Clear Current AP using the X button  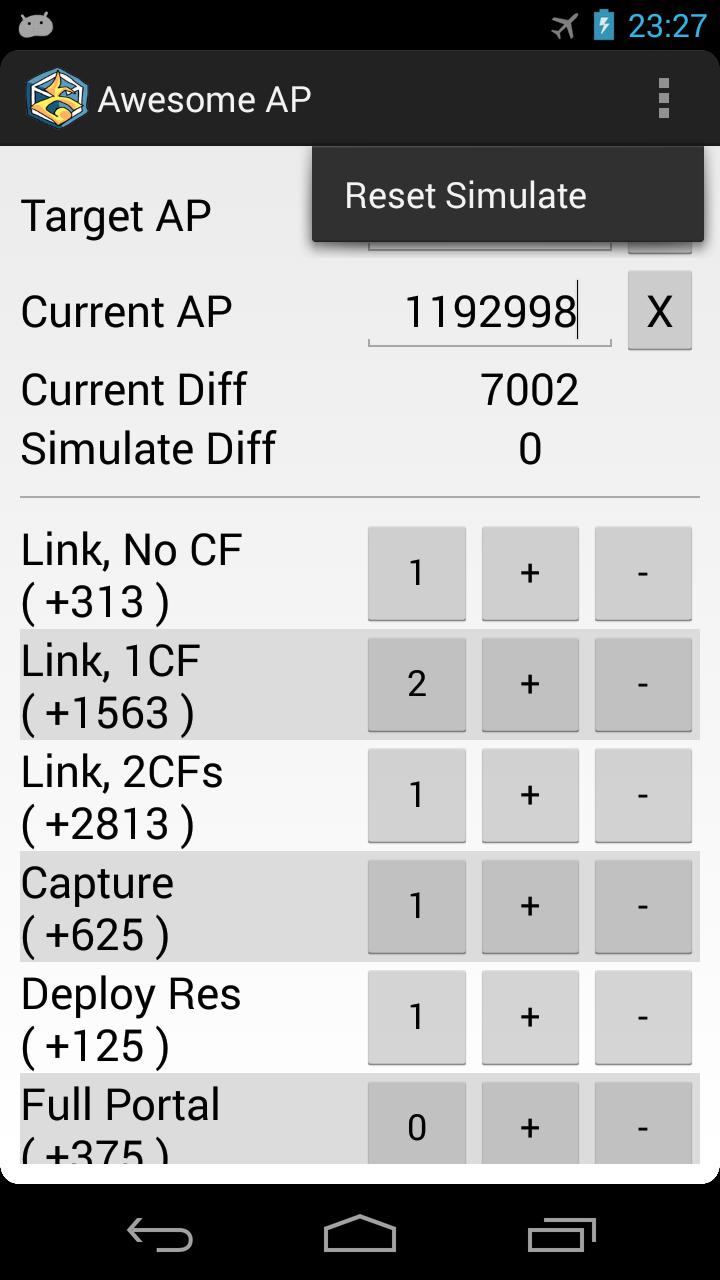pyautogui.click(x=659, y=311)
